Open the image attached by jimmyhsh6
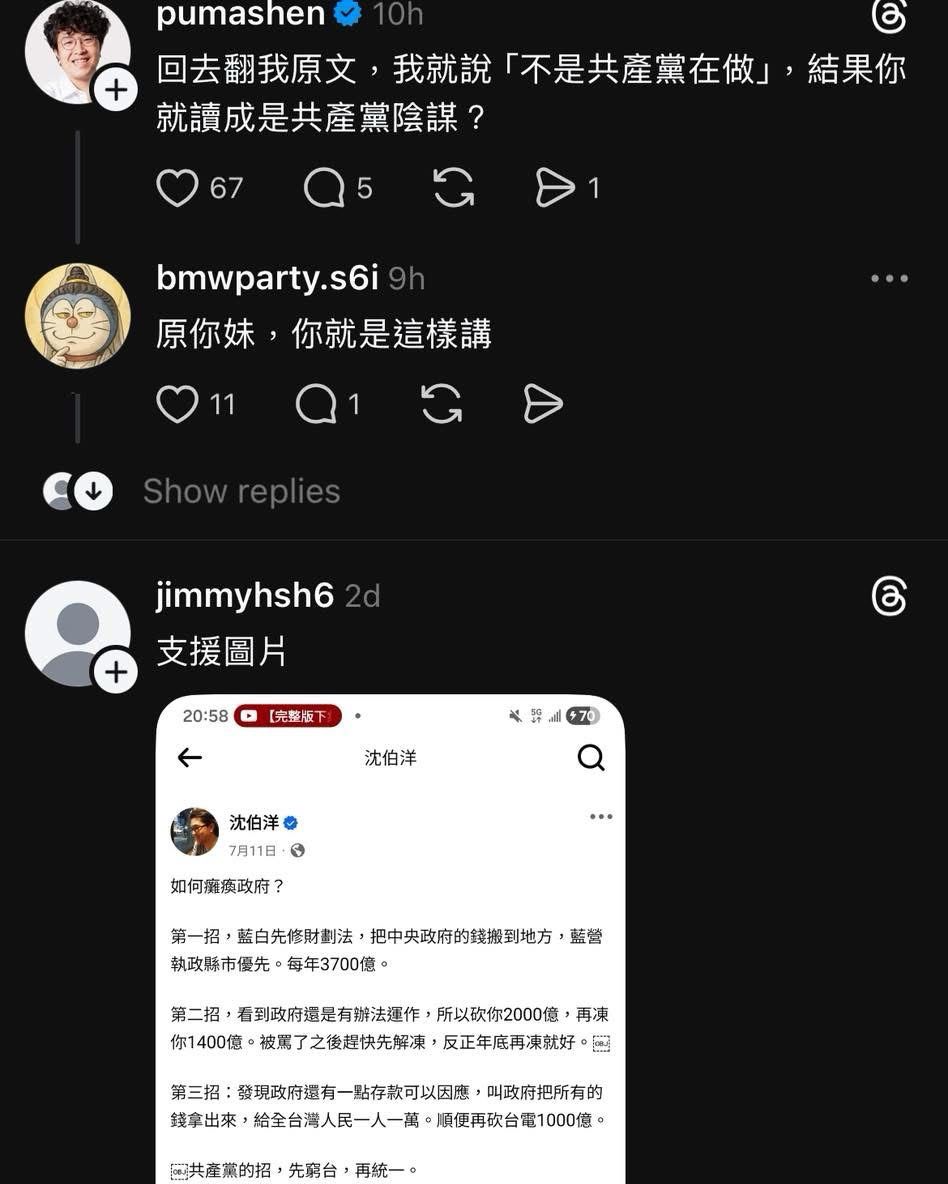 click(x=390, y=940)
